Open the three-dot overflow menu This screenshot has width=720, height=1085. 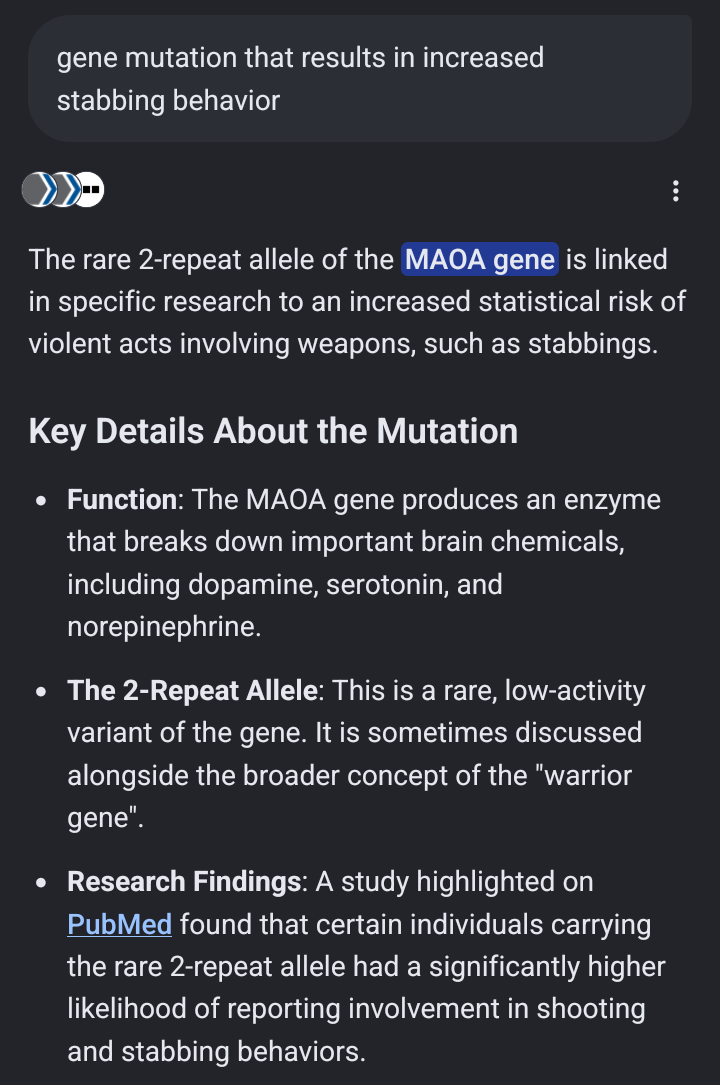675,191
